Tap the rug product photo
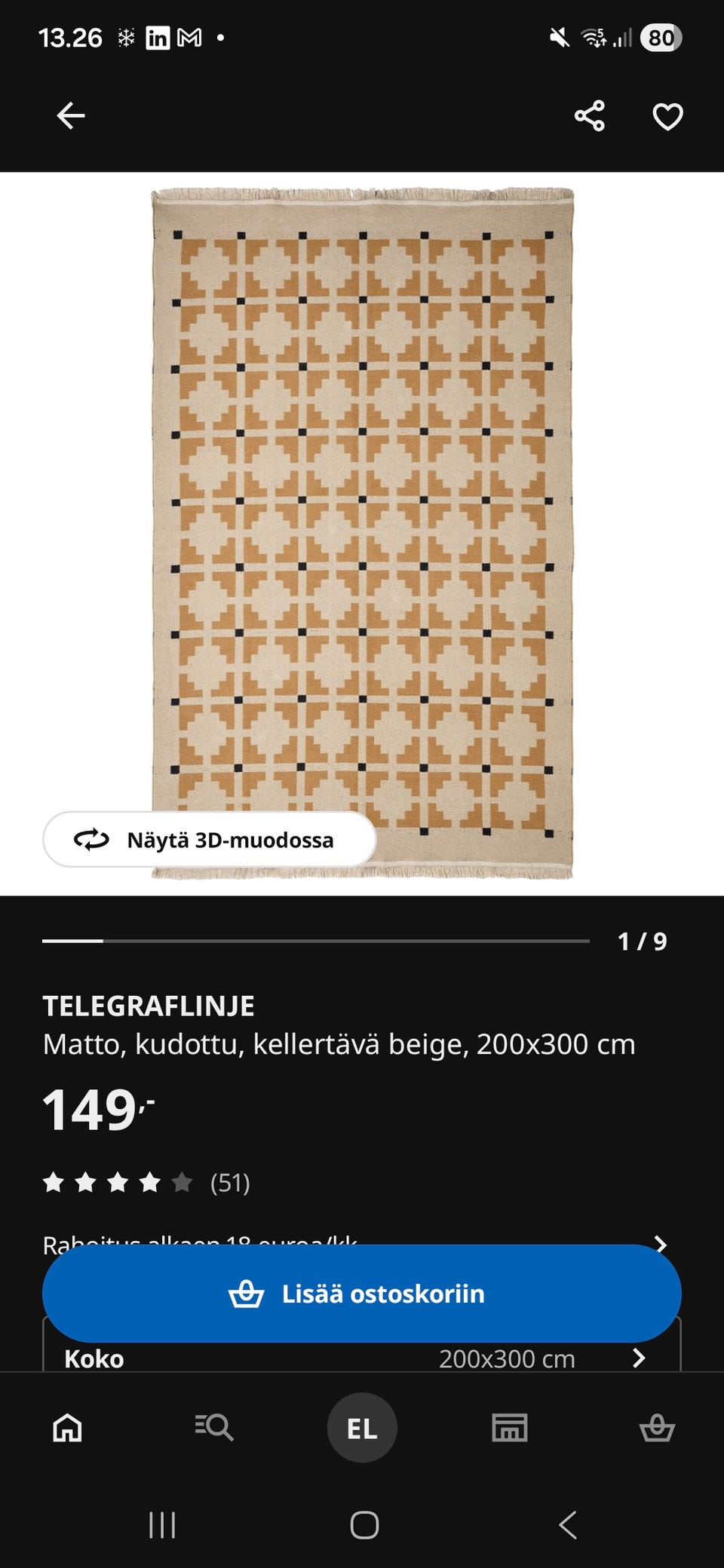Screen dimensions: 724x1568 [x=362, y=528]
